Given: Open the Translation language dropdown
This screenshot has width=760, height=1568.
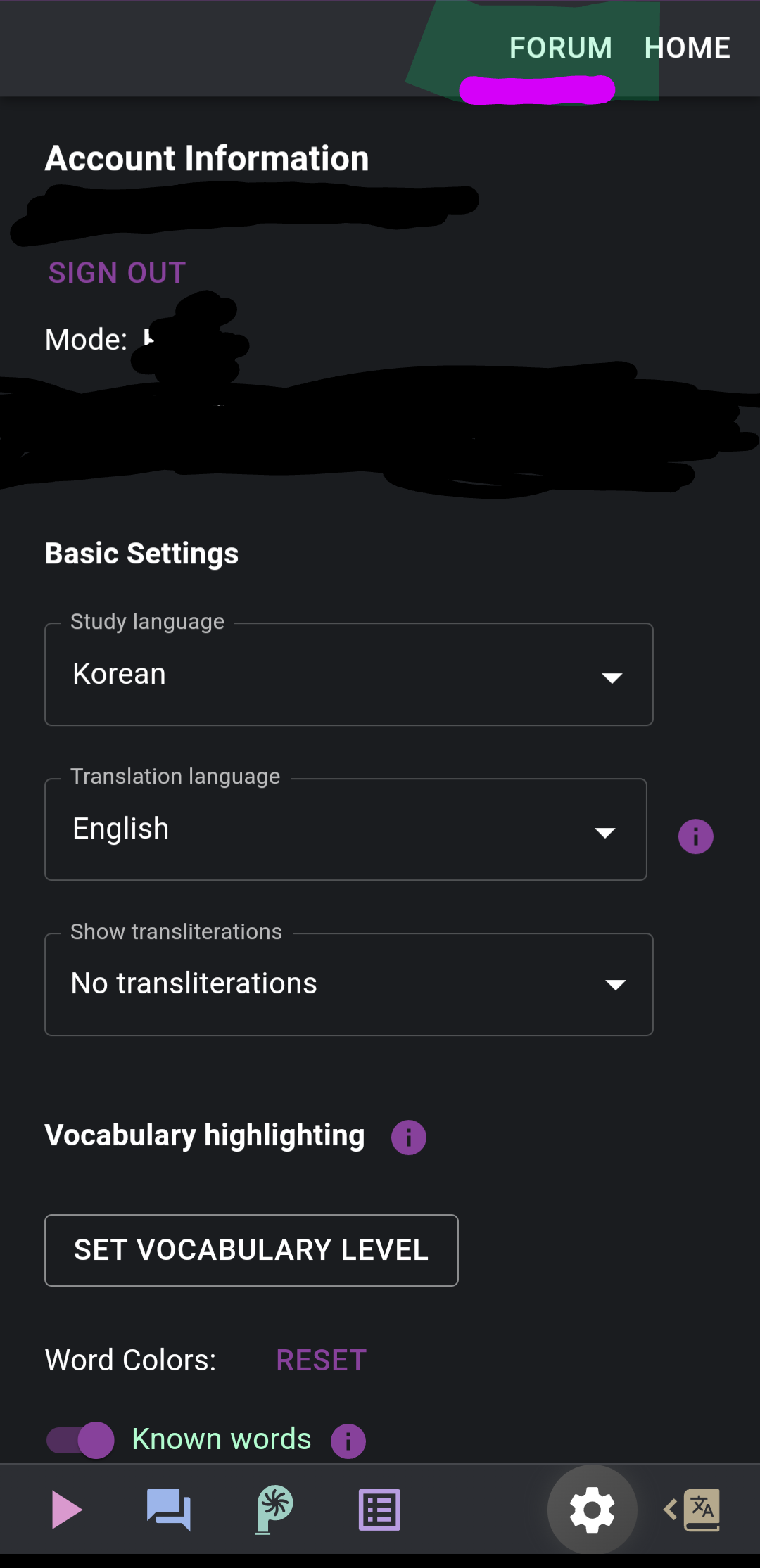Looking at the screenshot, I should click(x=346, y=829).
